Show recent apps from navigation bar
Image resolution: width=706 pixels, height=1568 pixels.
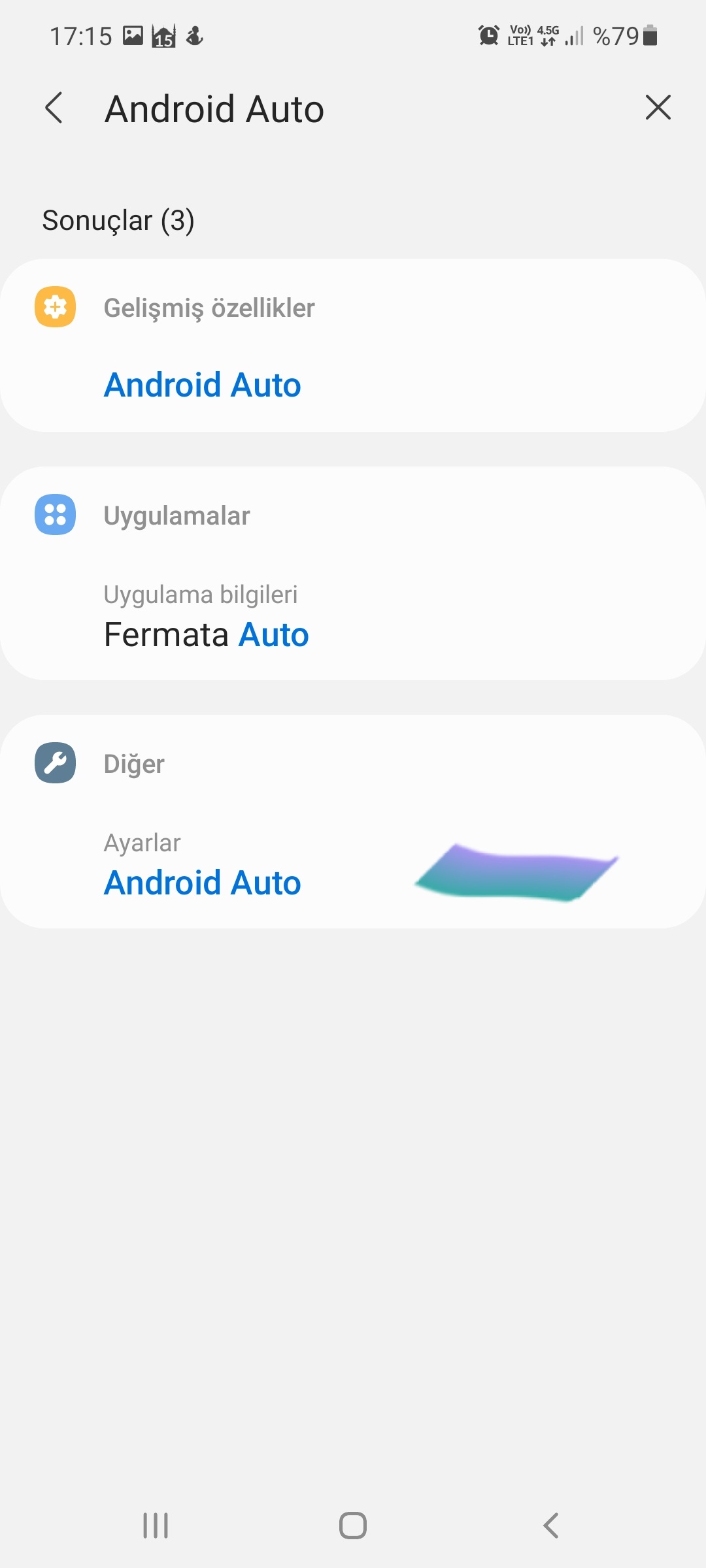coord(156,1526)
